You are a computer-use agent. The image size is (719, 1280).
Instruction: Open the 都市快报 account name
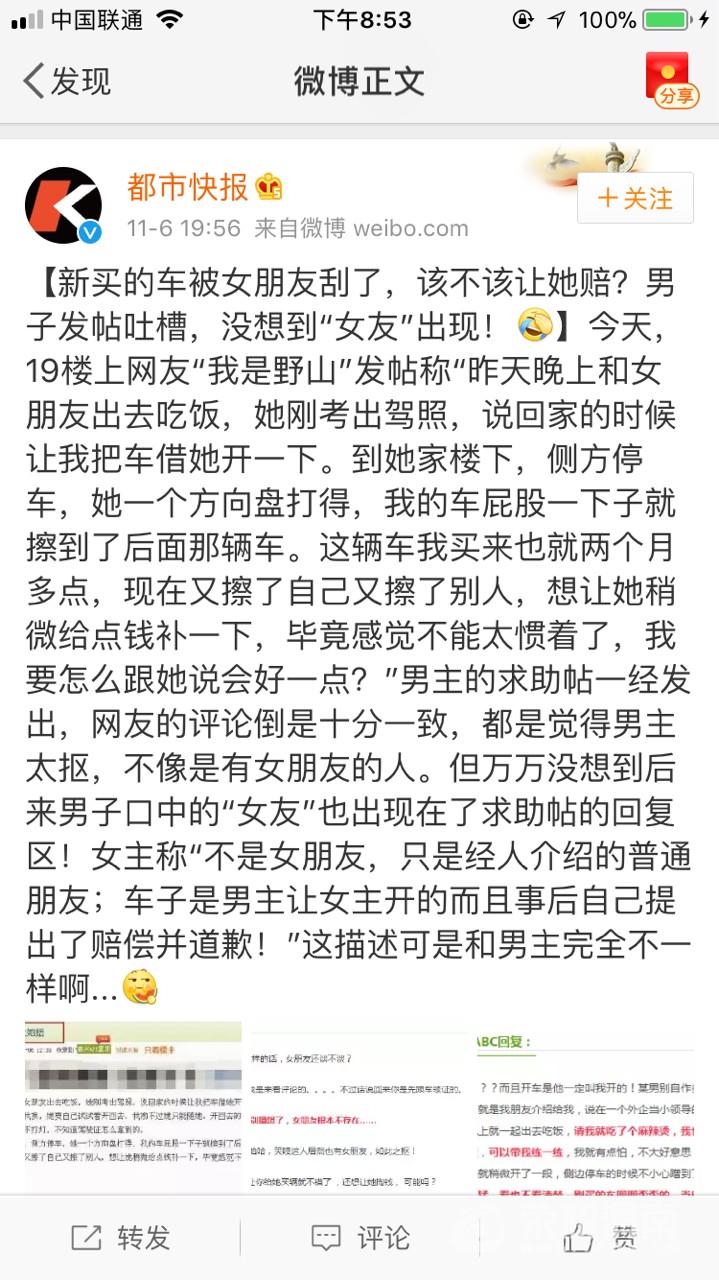click(187, 186)
